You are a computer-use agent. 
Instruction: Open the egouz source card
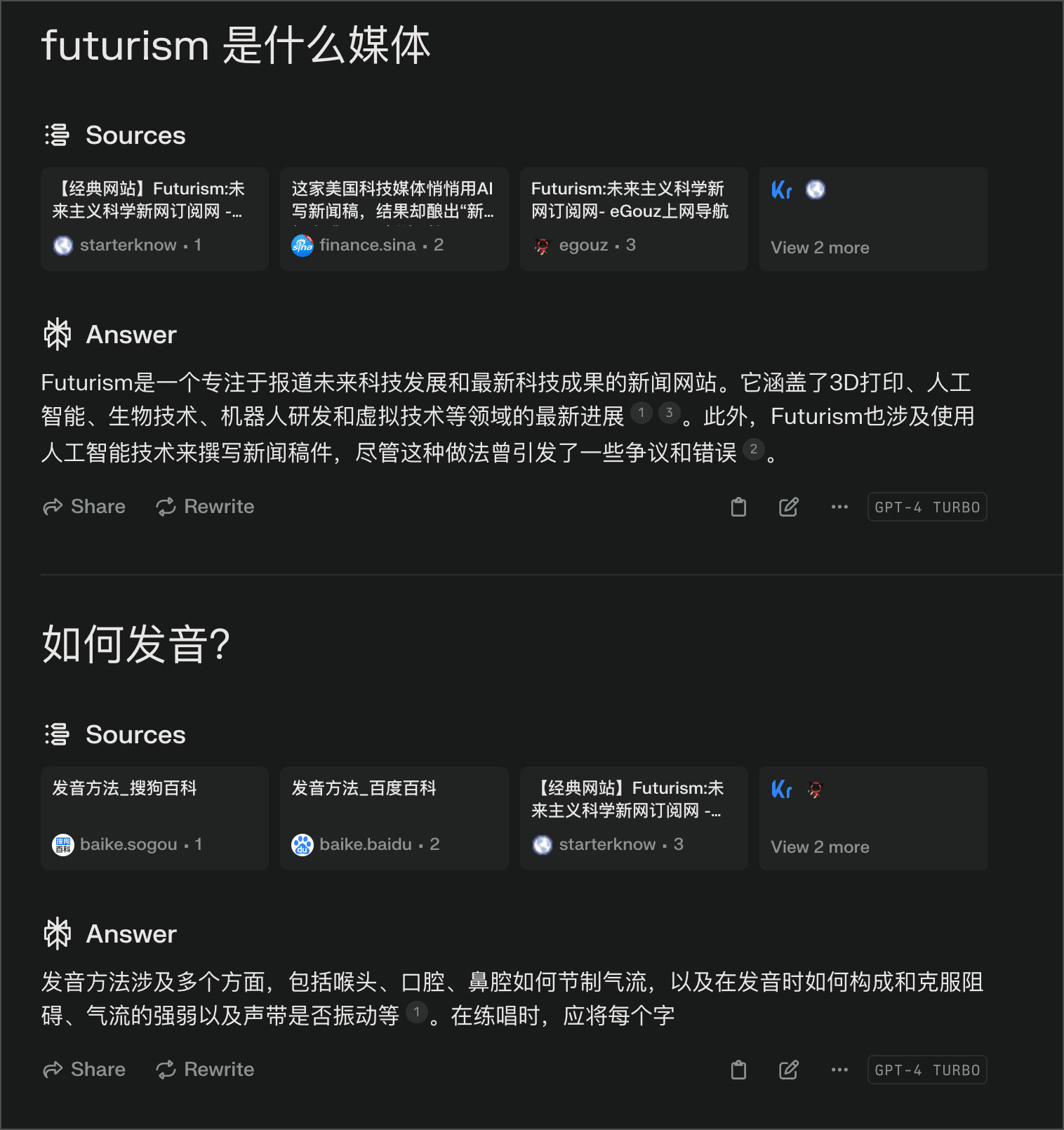pos(633,218)
